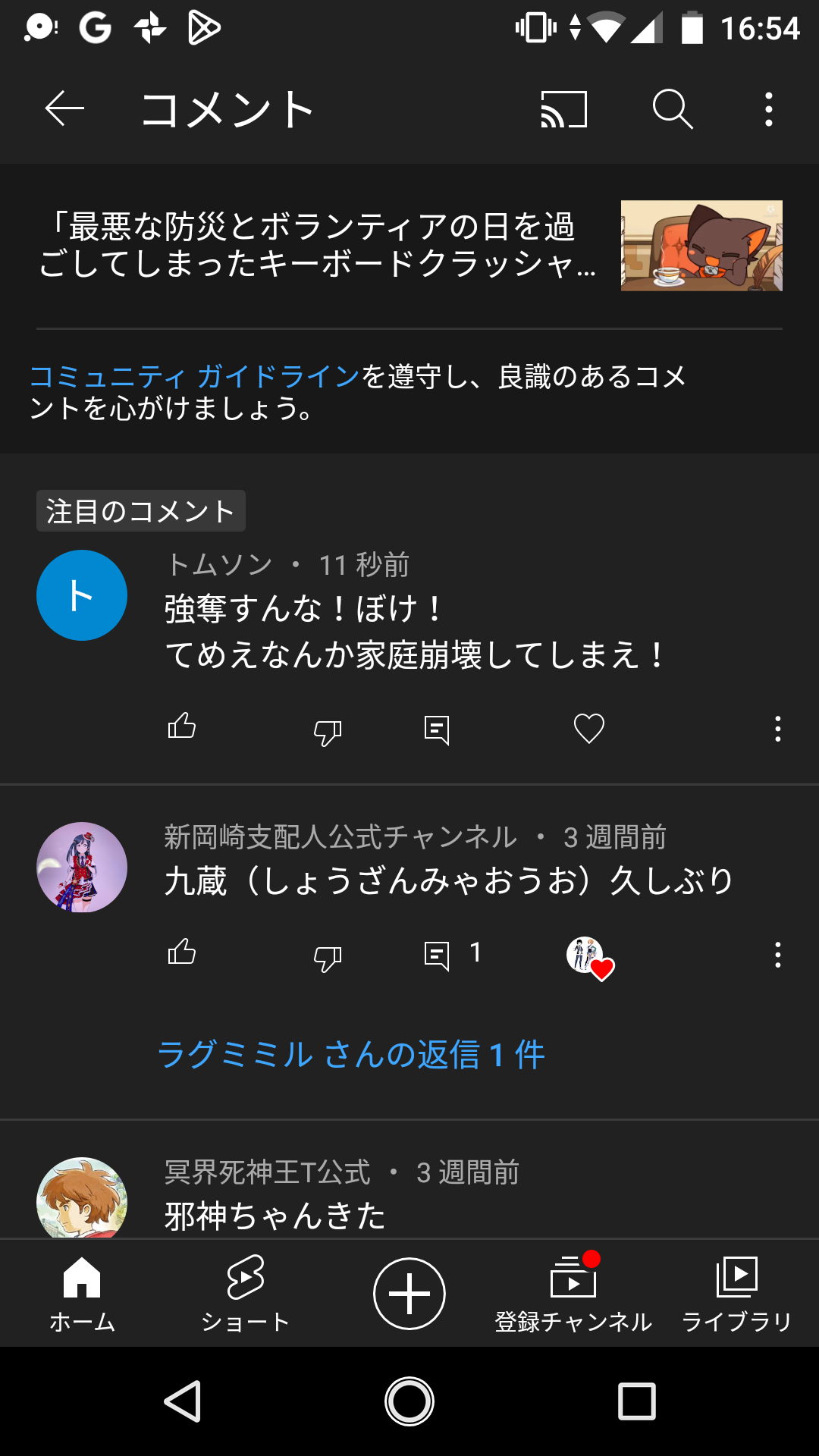Tap the create plus button
Screen dimensions: 819x1456
[409, 1294]
